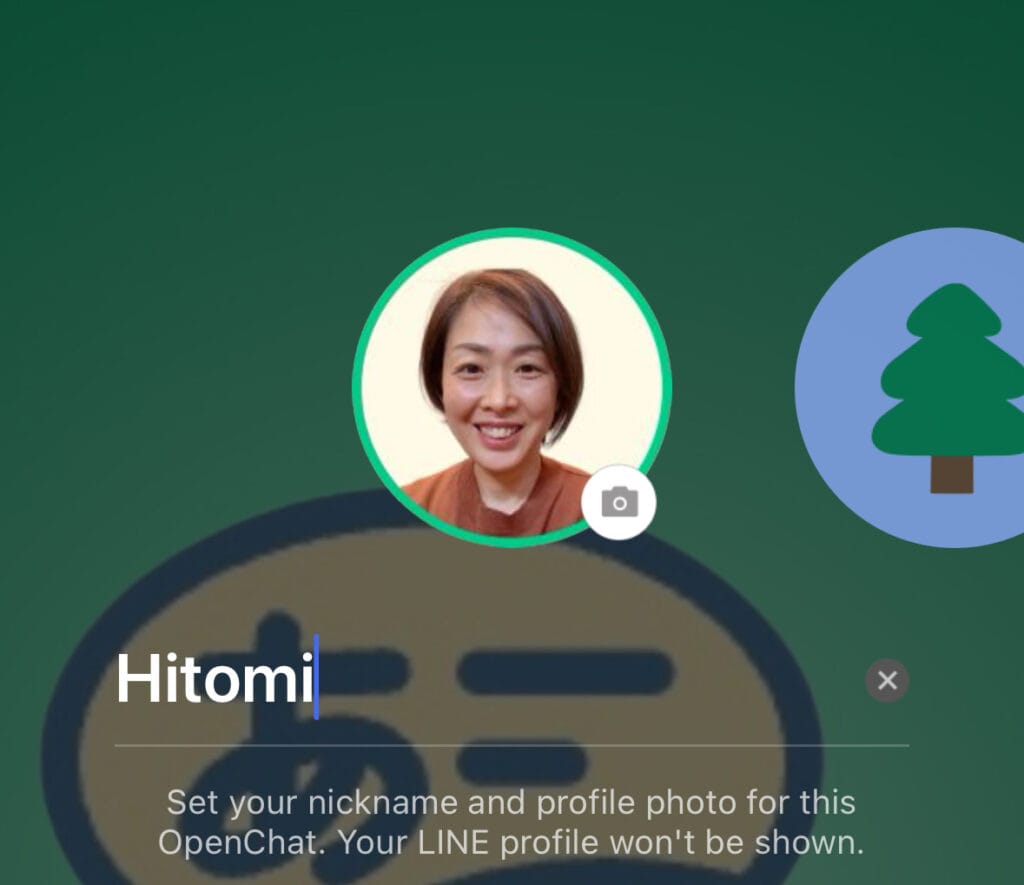Open the current profile photo
Screen dimensions: 1024x885
[505, 385]
